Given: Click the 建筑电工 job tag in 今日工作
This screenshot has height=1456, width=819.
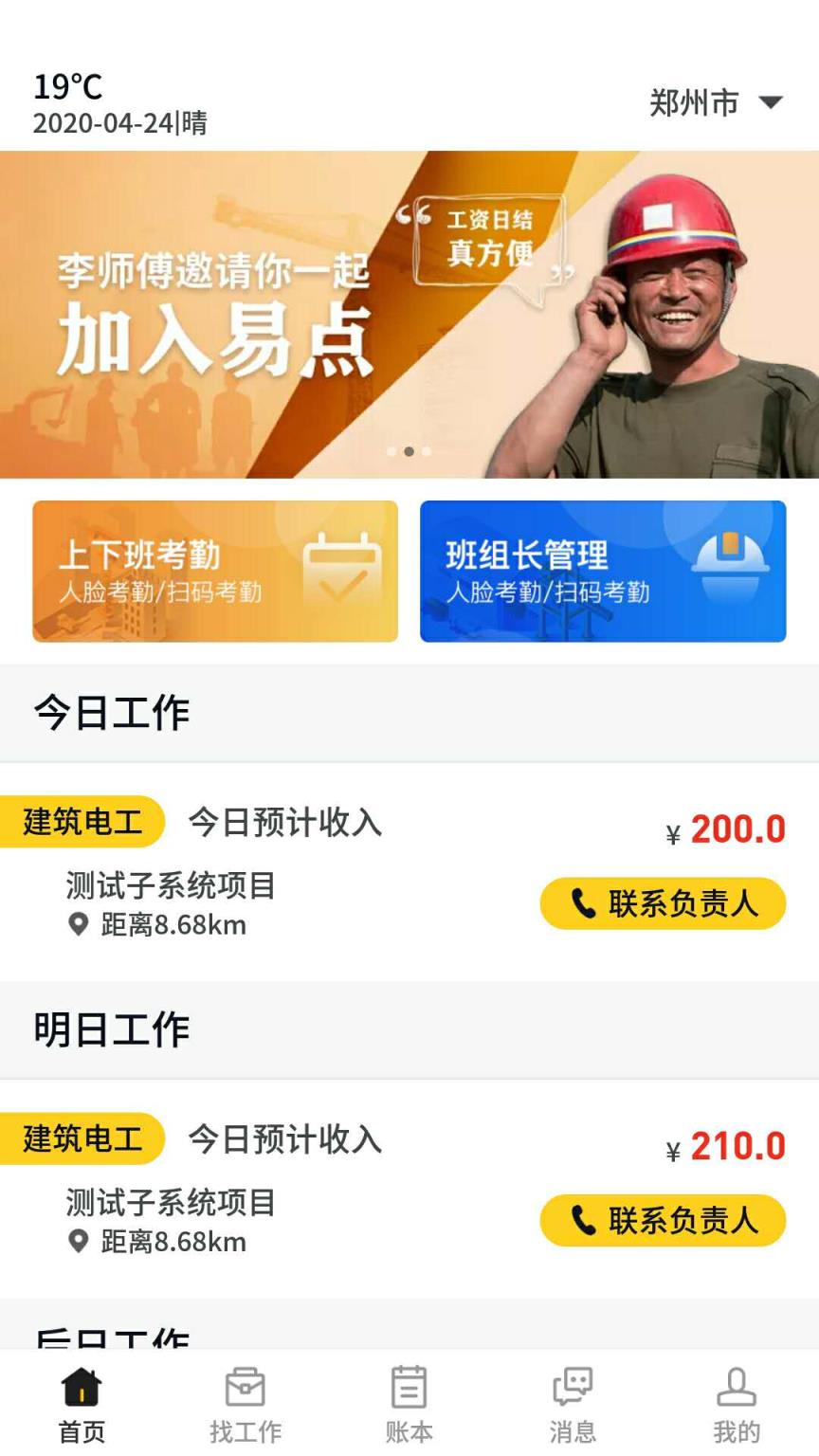Looking at the screenshot, I should tap(82, 822).
